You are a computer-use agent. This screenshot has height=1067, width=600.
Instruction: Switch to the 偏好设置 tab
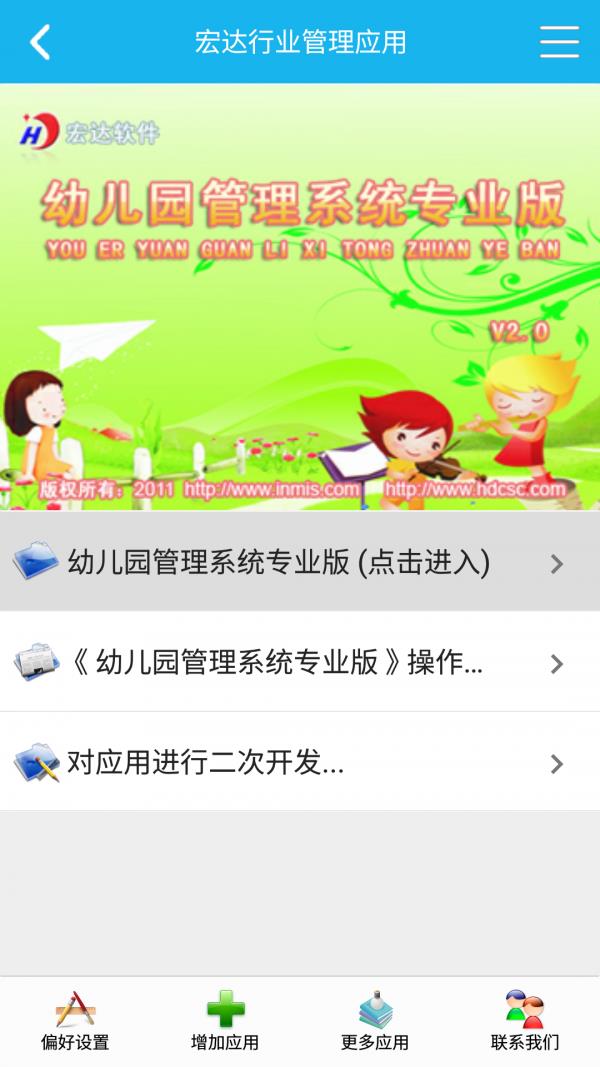pyautogui.click(x=75, y=1022)
